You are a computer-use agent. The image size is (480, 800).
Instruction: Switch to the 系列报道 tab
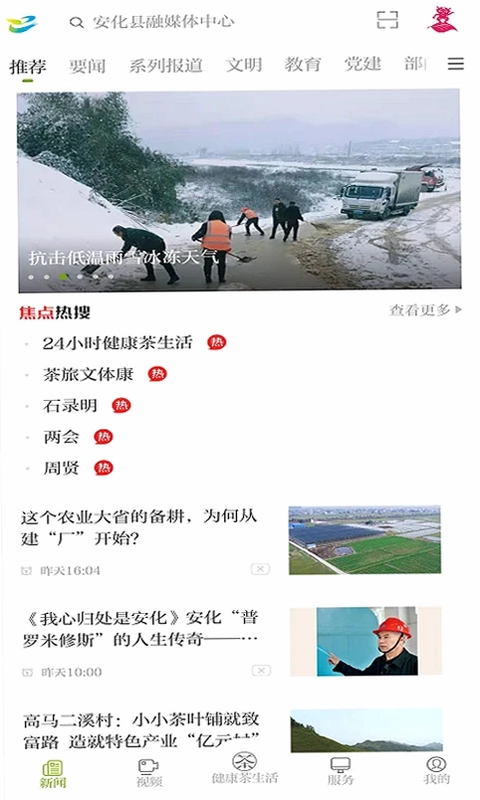tap(165, 65)
